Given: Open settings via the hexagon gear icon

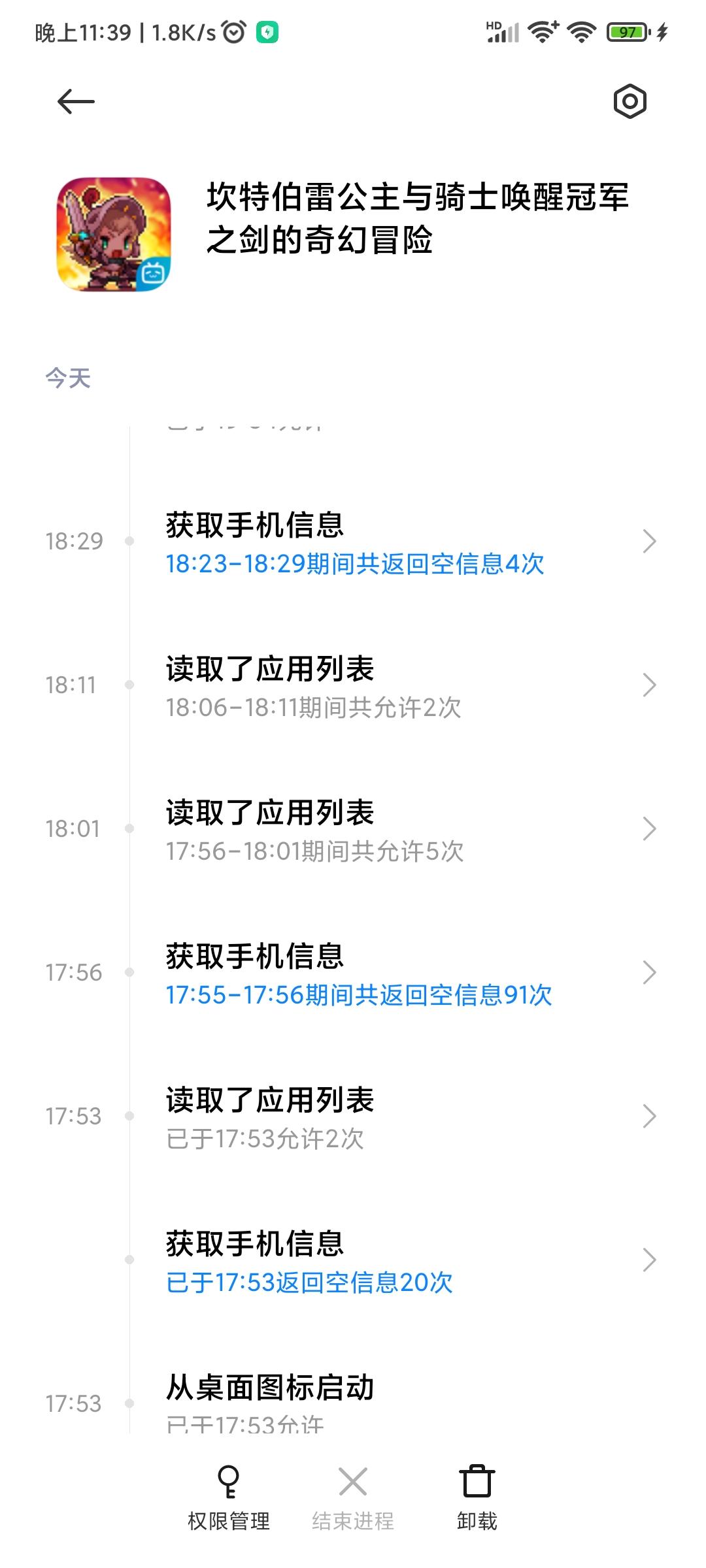Looking at the screenshot, I should (630, 102).
